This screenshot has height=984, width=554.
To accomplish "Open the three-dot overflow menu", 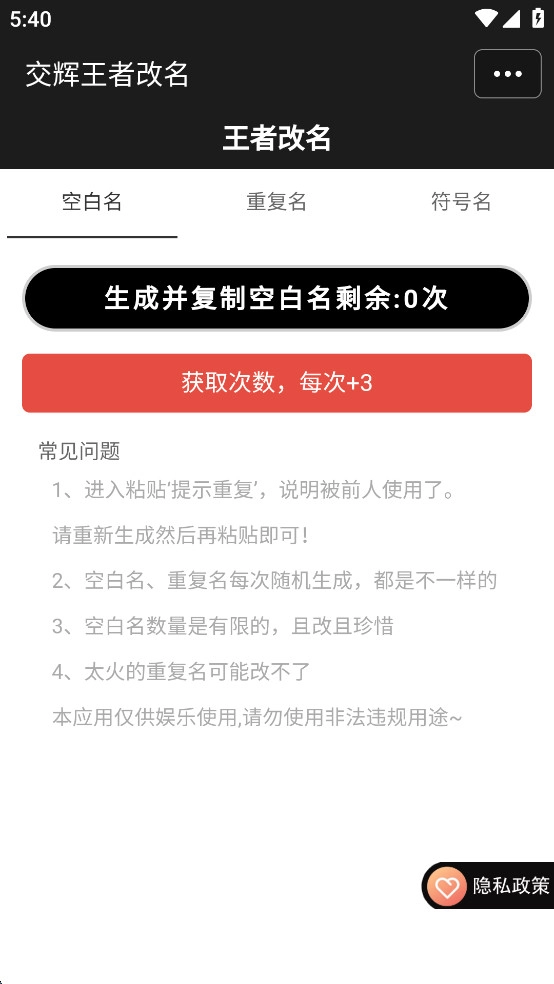I will (508, 73).
